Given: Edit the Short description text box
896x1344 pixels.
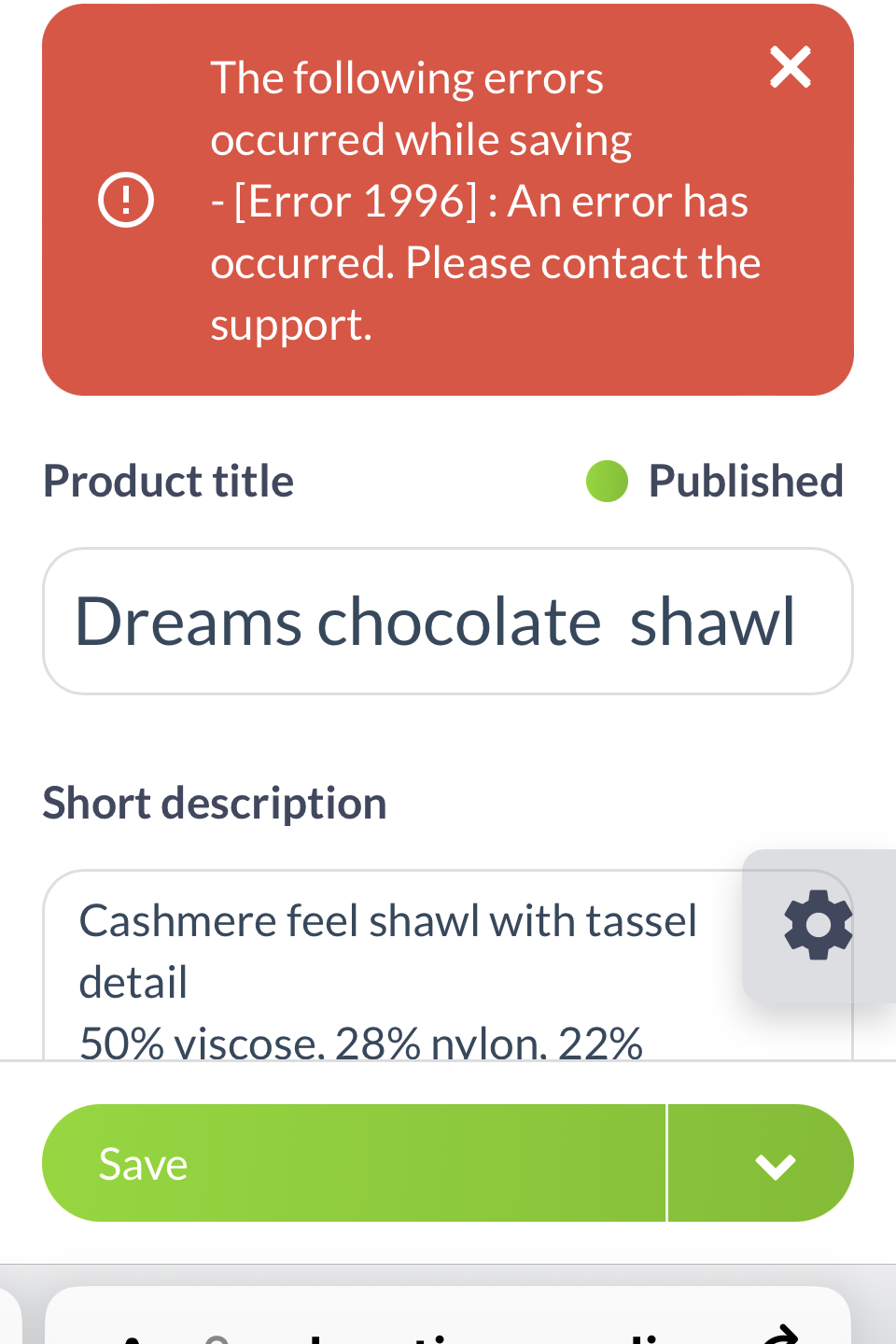Looking at the screenshot, I should [392, 971].
